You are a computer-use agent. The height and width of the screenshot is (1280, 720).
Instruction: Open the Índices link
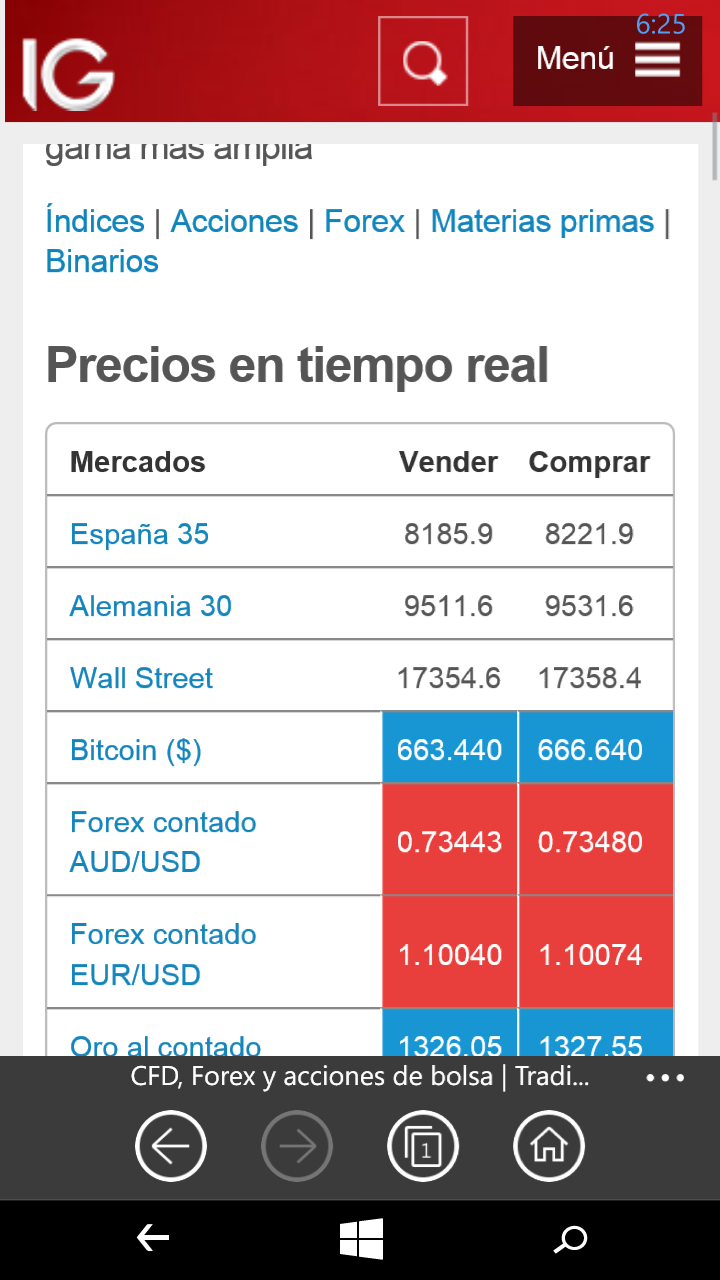(x=95, y=221)
